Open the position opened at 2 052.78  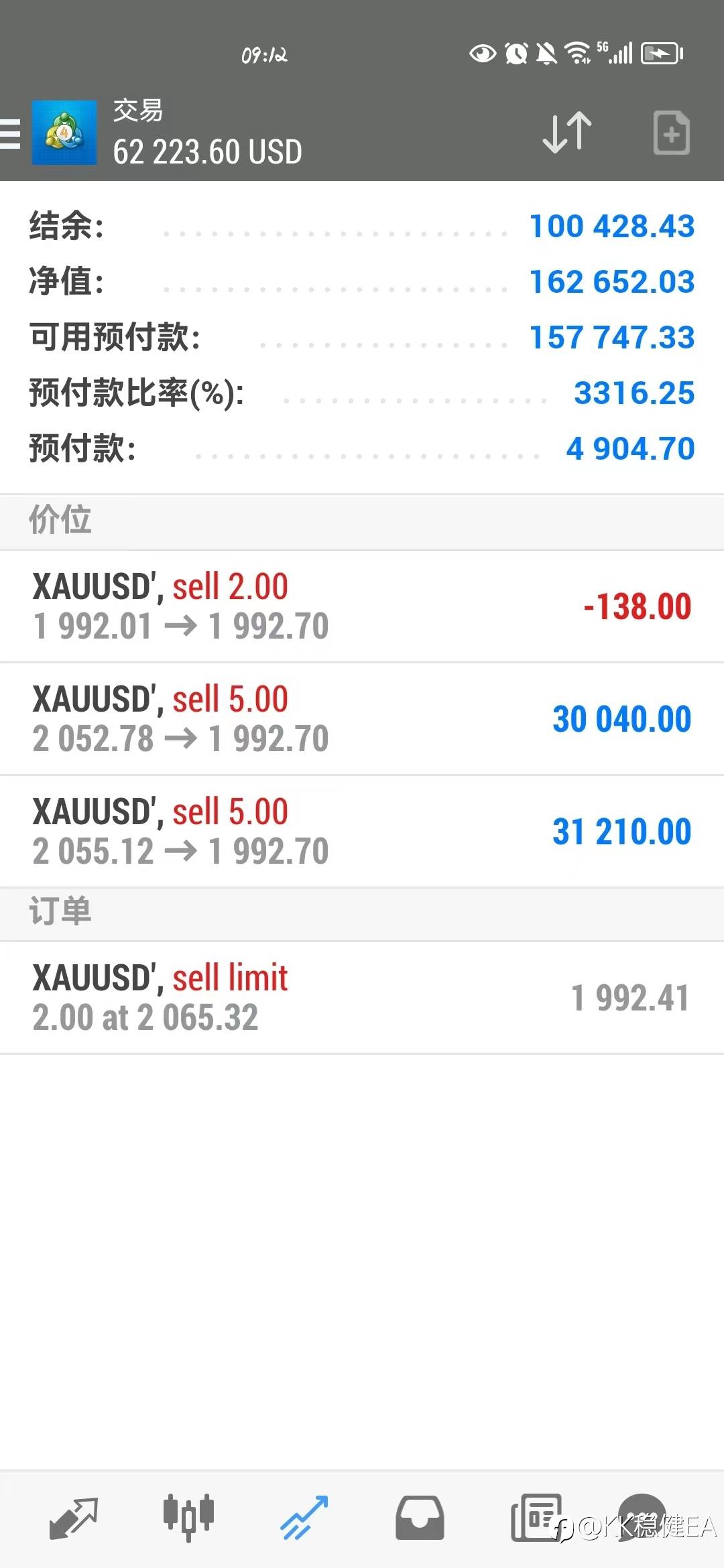click(362, 719)
